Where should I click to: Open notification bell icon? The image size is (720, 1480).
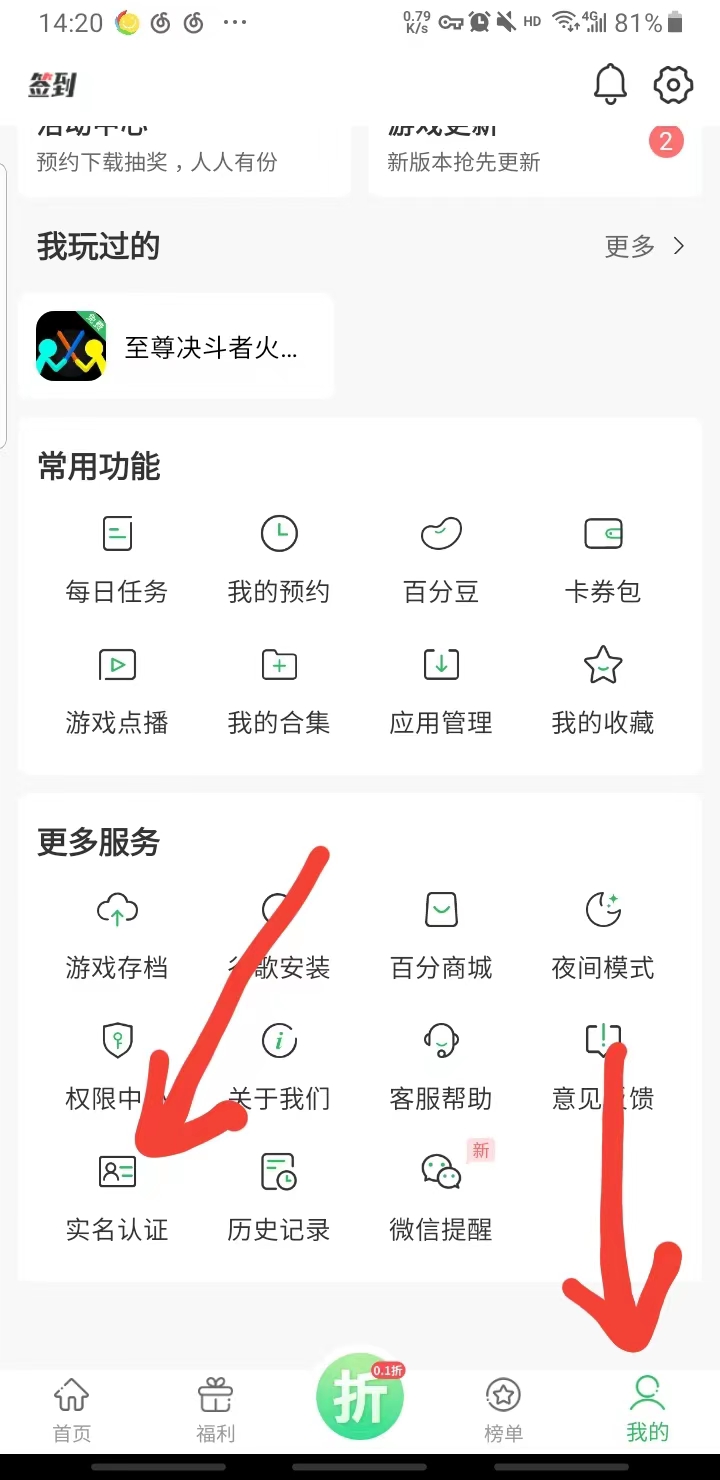(x=610, y=85)
